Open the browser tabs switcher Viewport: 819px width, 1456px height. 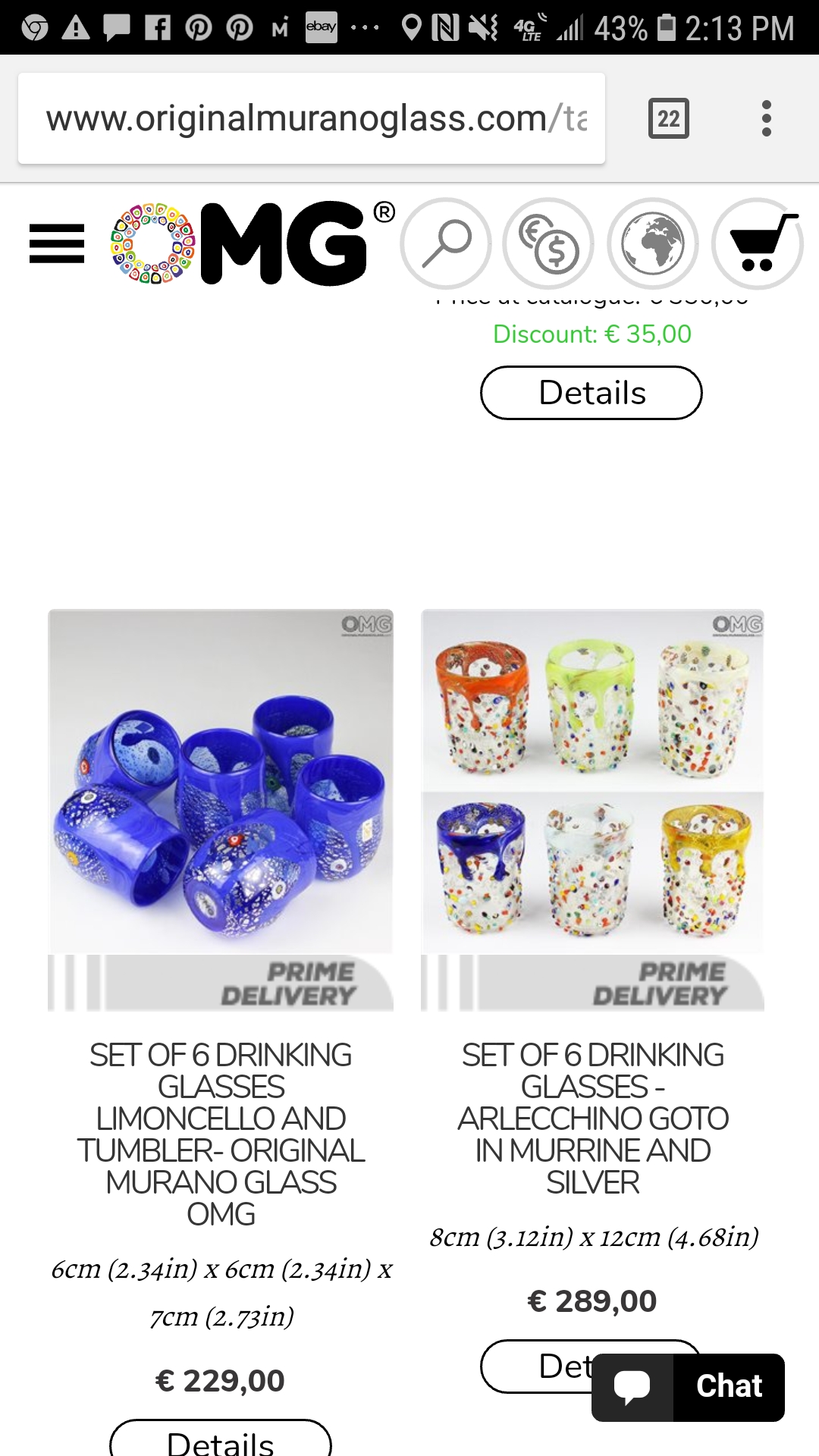[x=668, y=118]
